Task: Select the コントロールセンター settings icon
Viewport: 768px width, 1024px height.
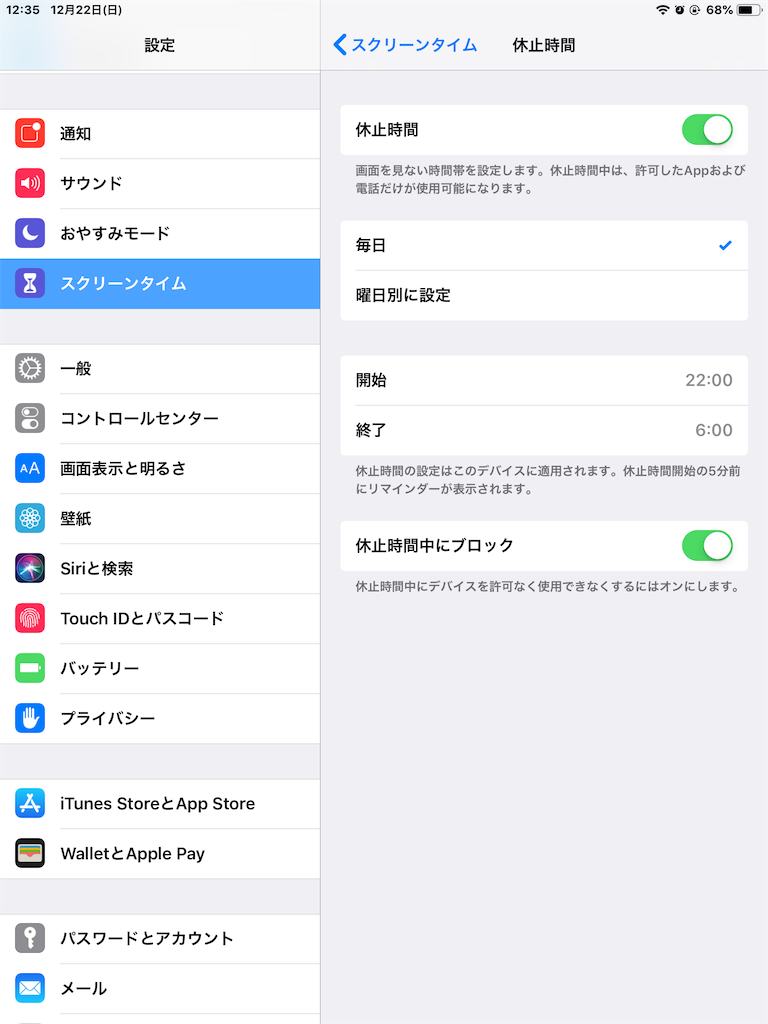Action: coord(29,418)
